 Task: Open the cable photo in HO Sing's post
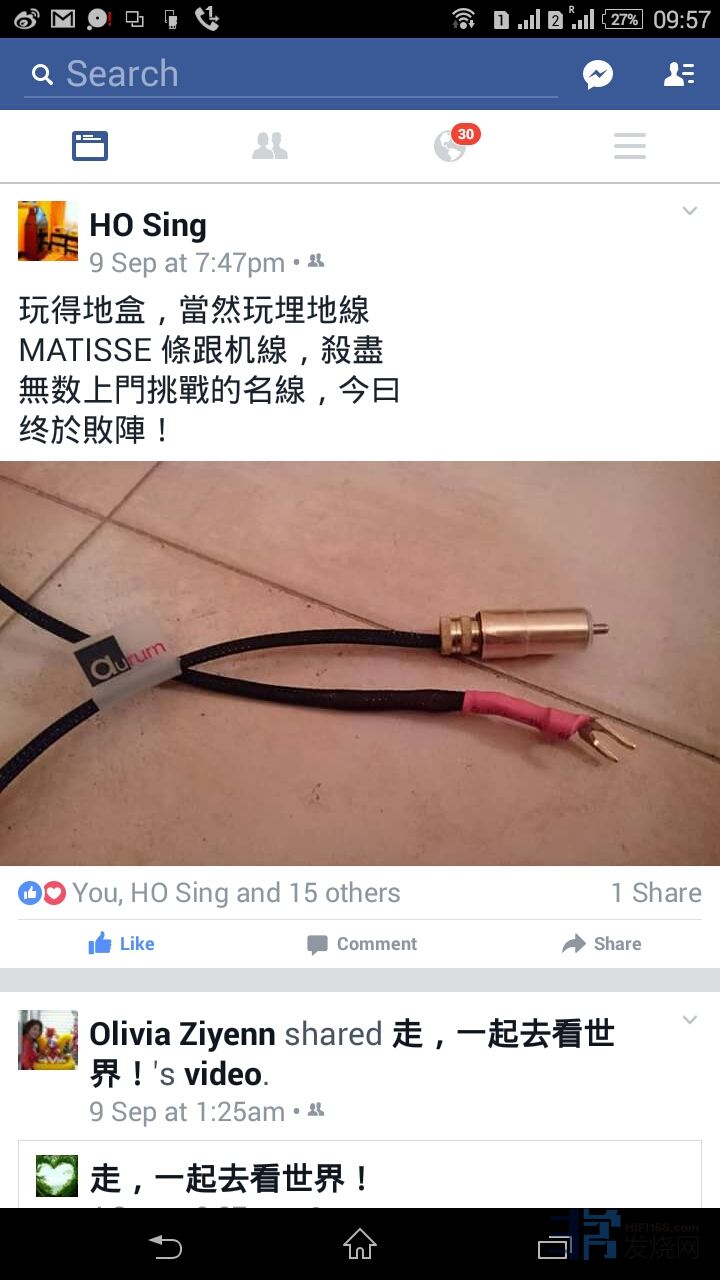pyautogui.click(x=360, y=662)
